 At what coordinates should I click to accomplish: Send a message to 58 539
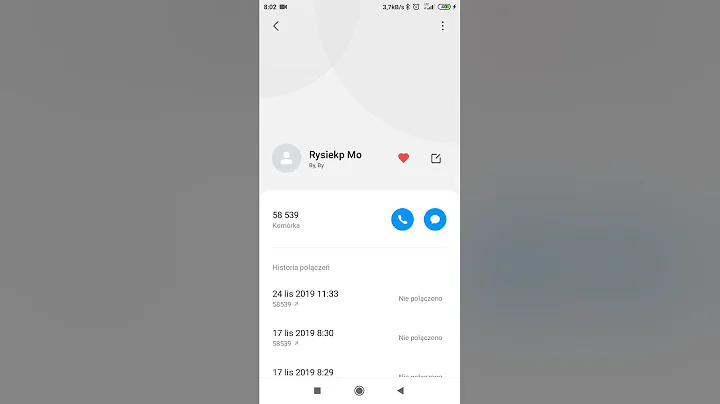[x=435, y=219]
